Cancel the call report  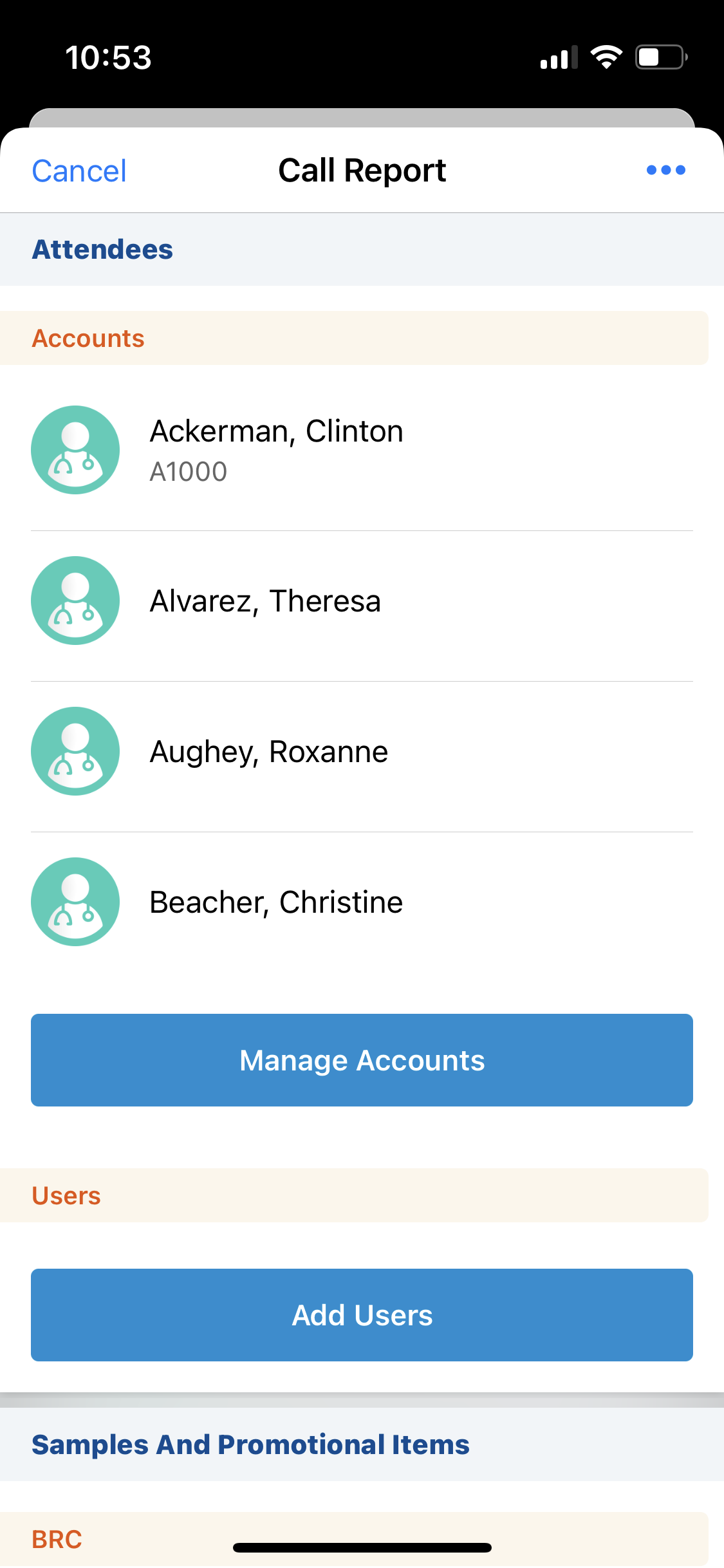(x=79, y=171)
